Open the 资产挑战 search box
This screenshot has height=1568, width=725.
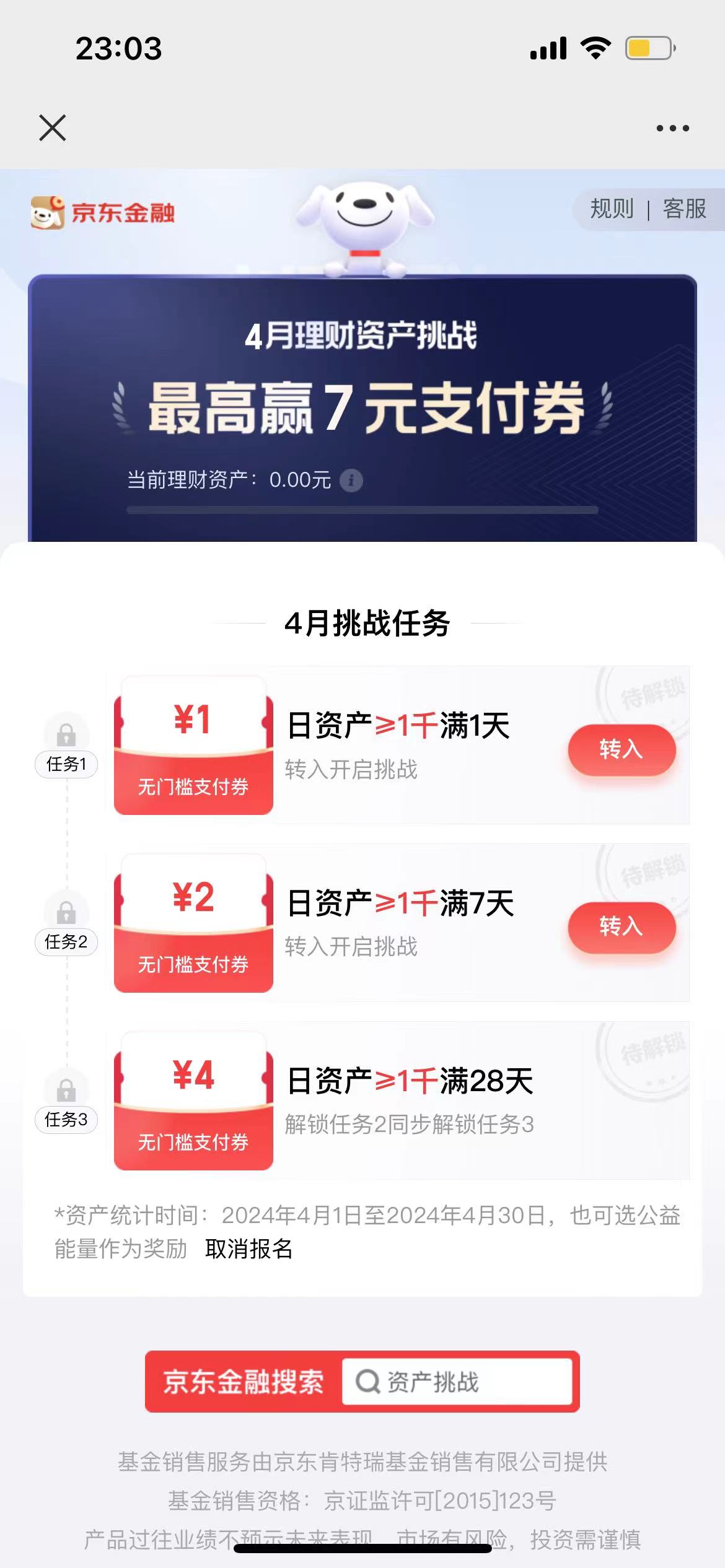457,1382
